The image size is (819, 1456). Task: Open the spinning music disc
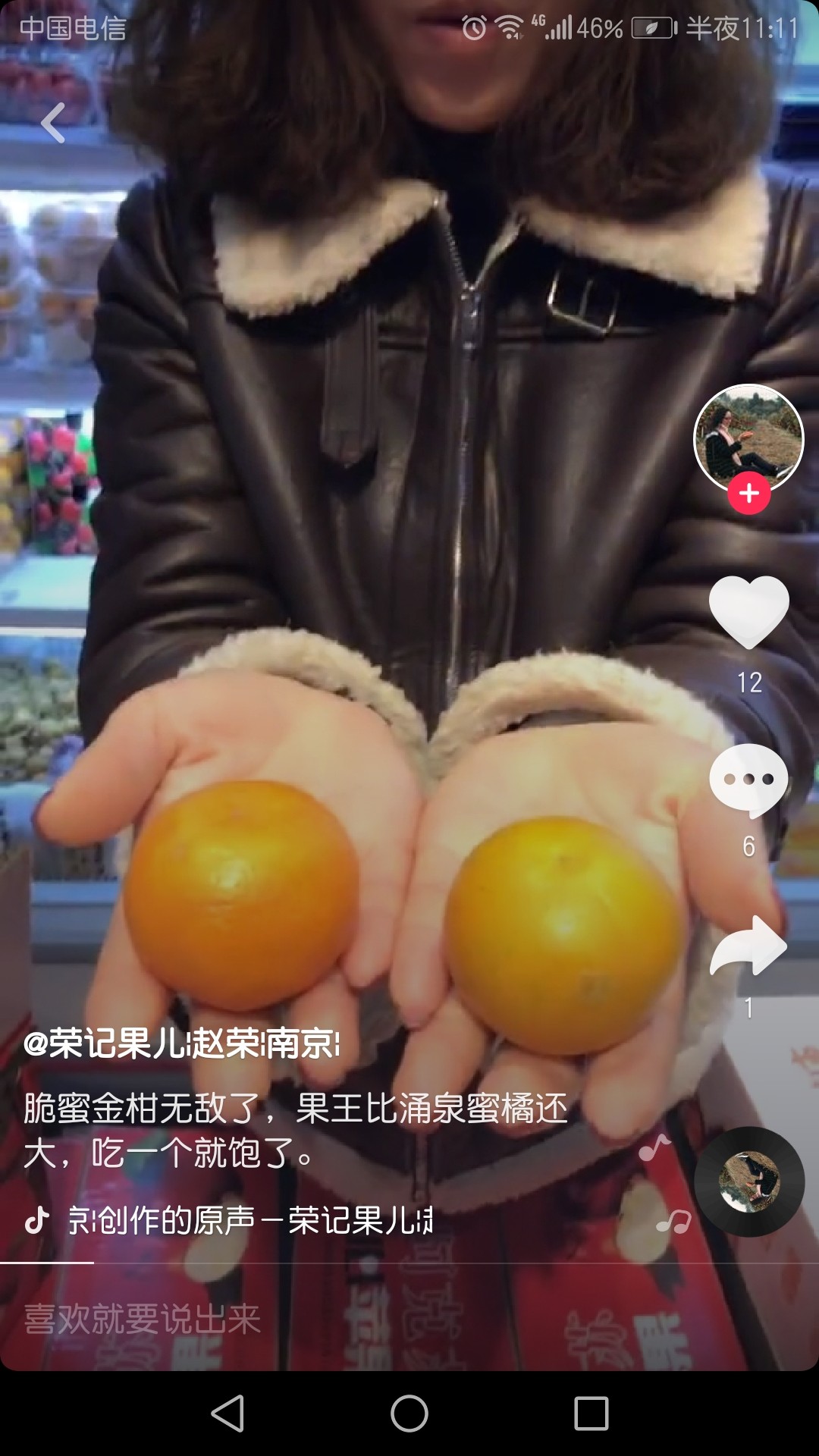coord(749,1181)
